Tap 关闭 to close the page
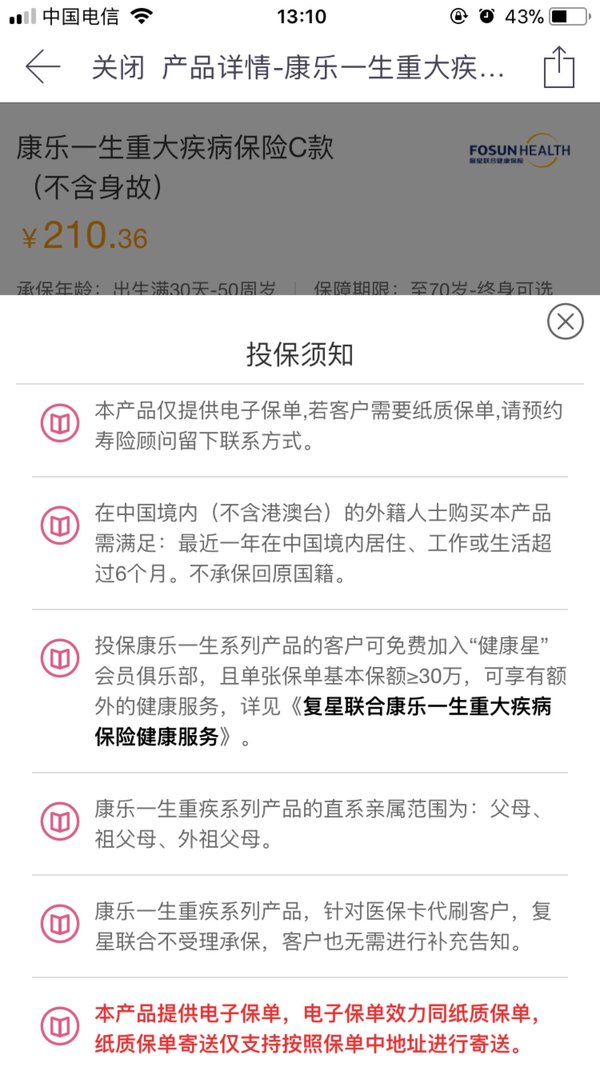 [x=118, y=68]
